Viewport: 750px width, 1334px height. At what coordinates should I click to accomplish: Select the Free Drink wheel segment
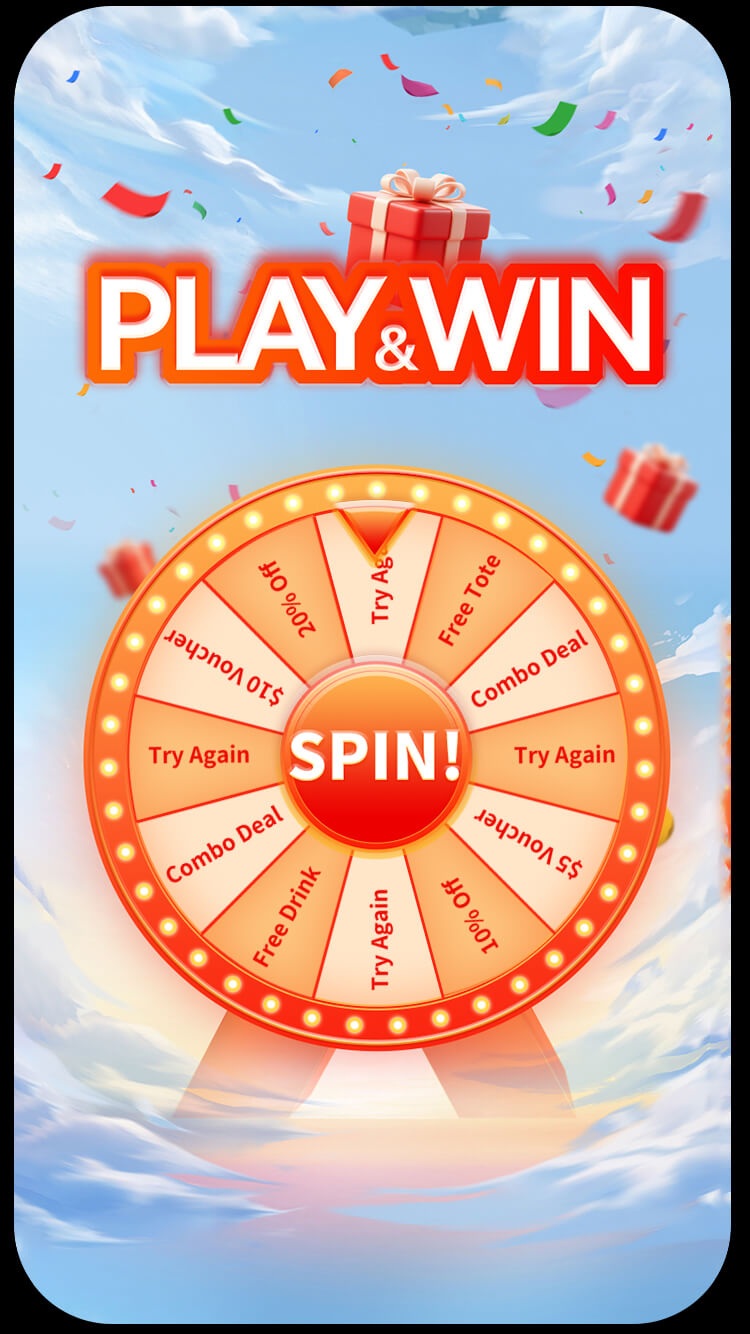[288, 912]
